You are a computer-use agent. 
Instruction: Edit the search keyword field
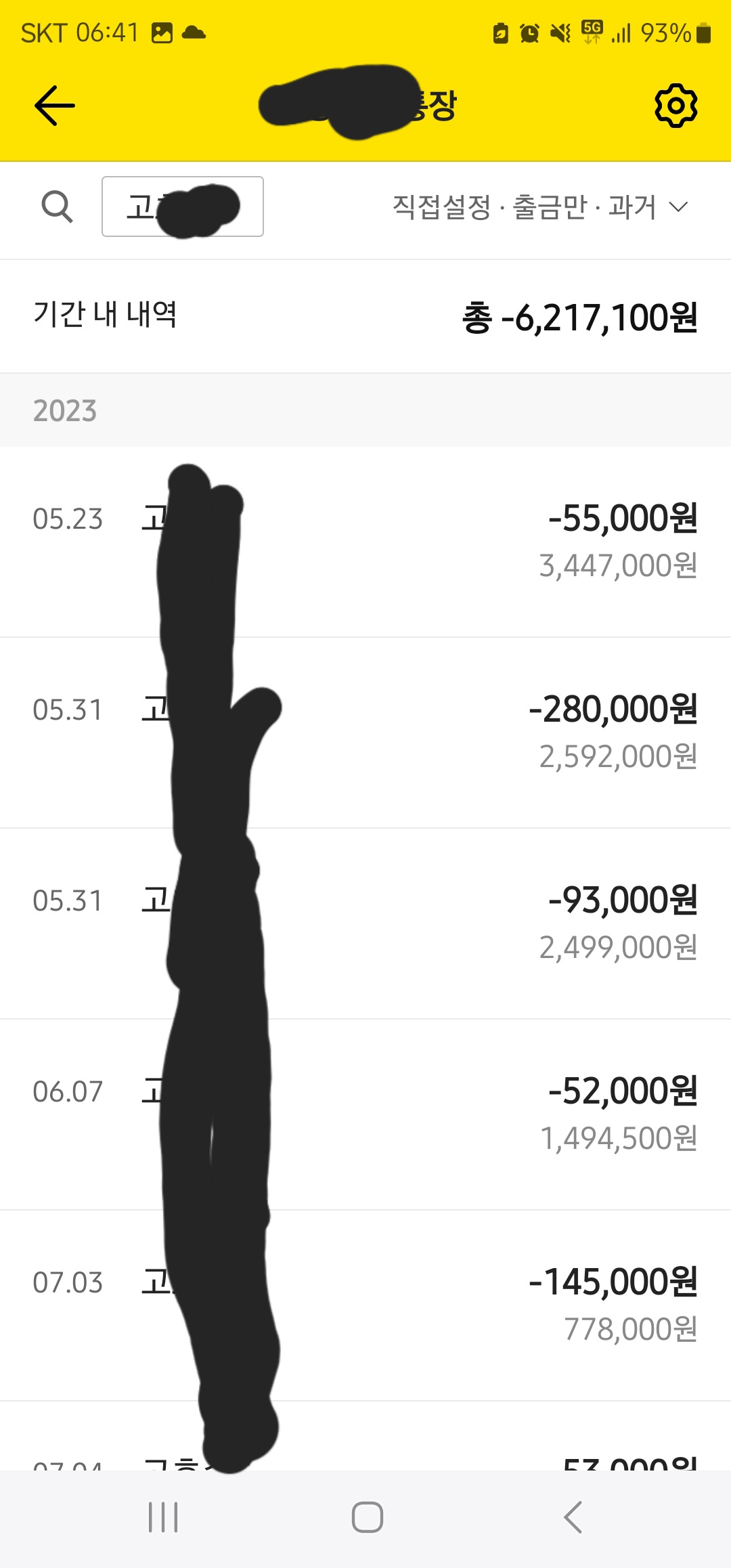coord(183,206)
